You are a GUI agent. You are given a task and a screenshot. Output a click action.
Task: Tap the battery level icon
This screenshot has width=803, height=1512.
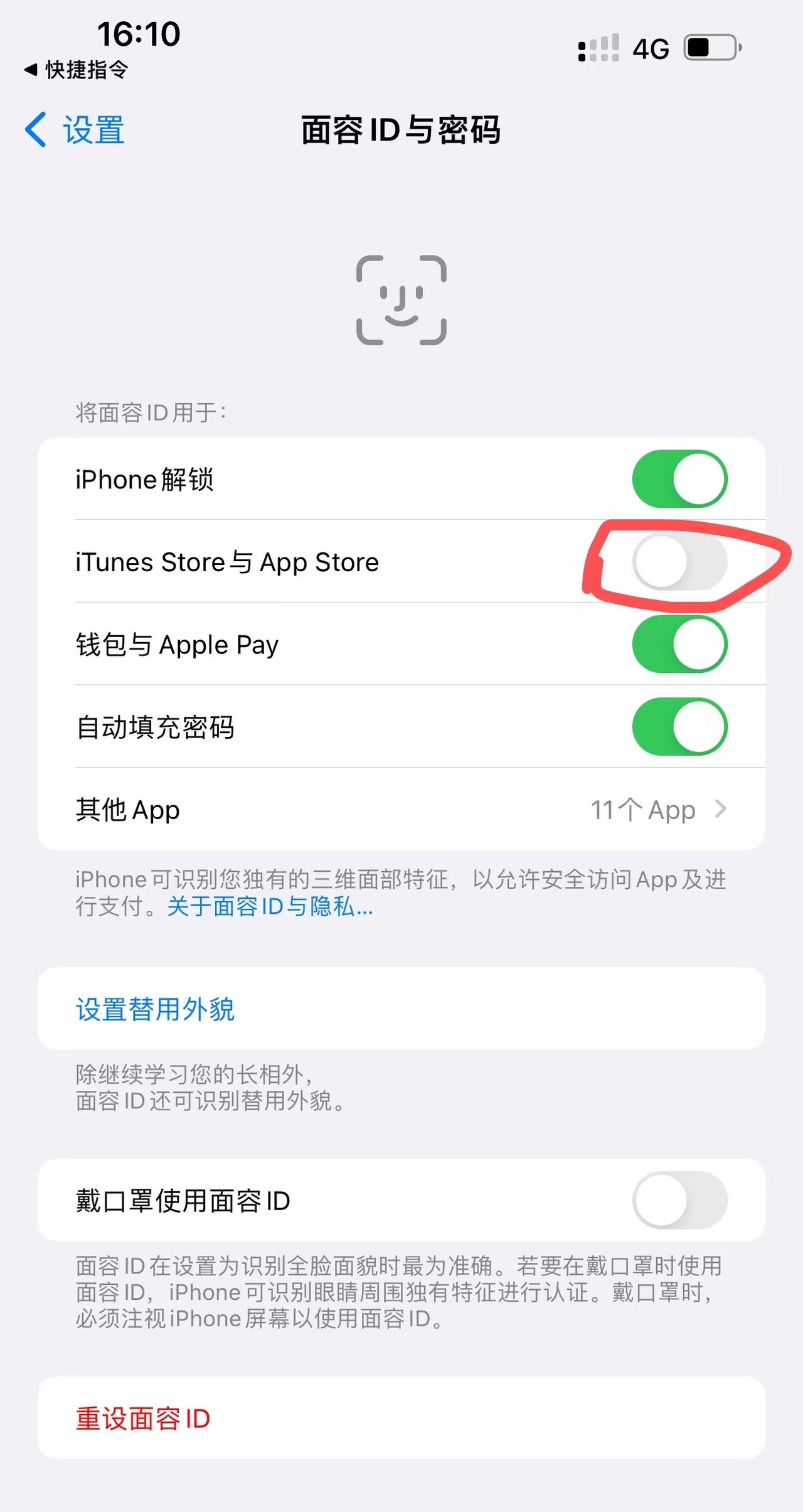point(709,47)
